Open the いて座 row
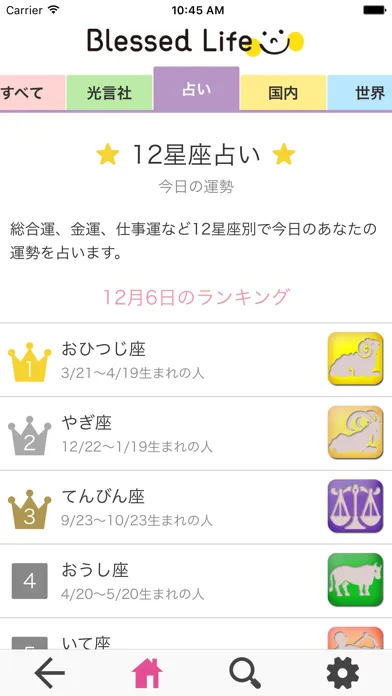392x696 pixels. click(196, 634)
